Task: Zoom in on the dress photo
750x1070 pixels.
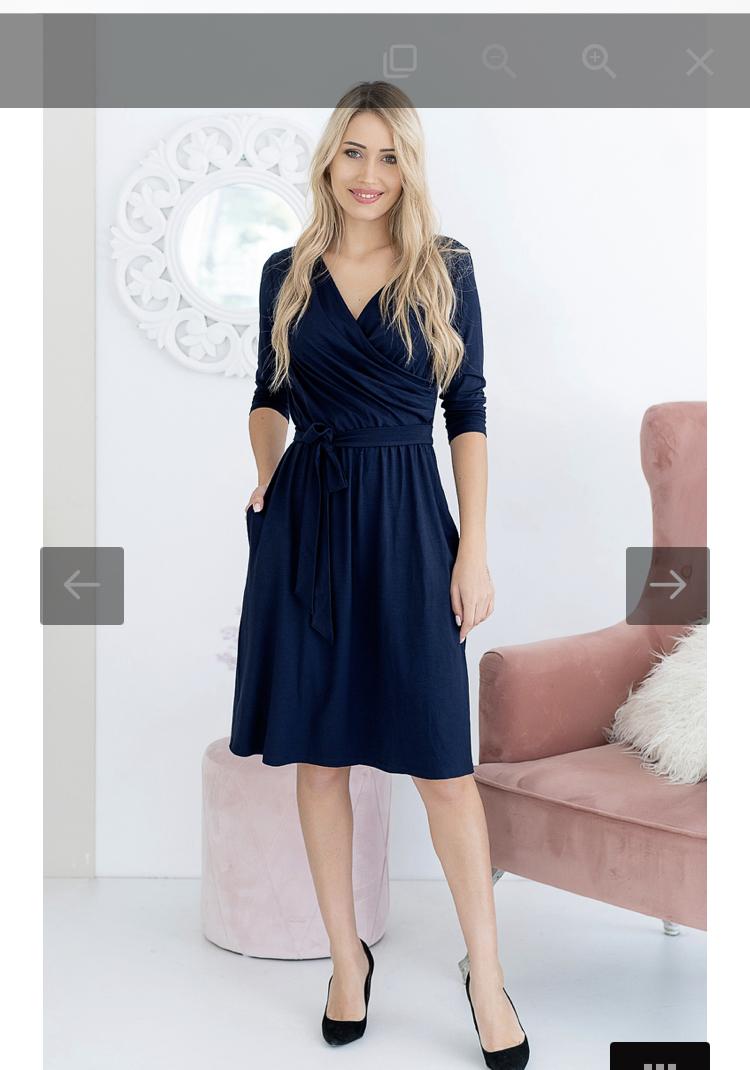Action: coord(599,61)
